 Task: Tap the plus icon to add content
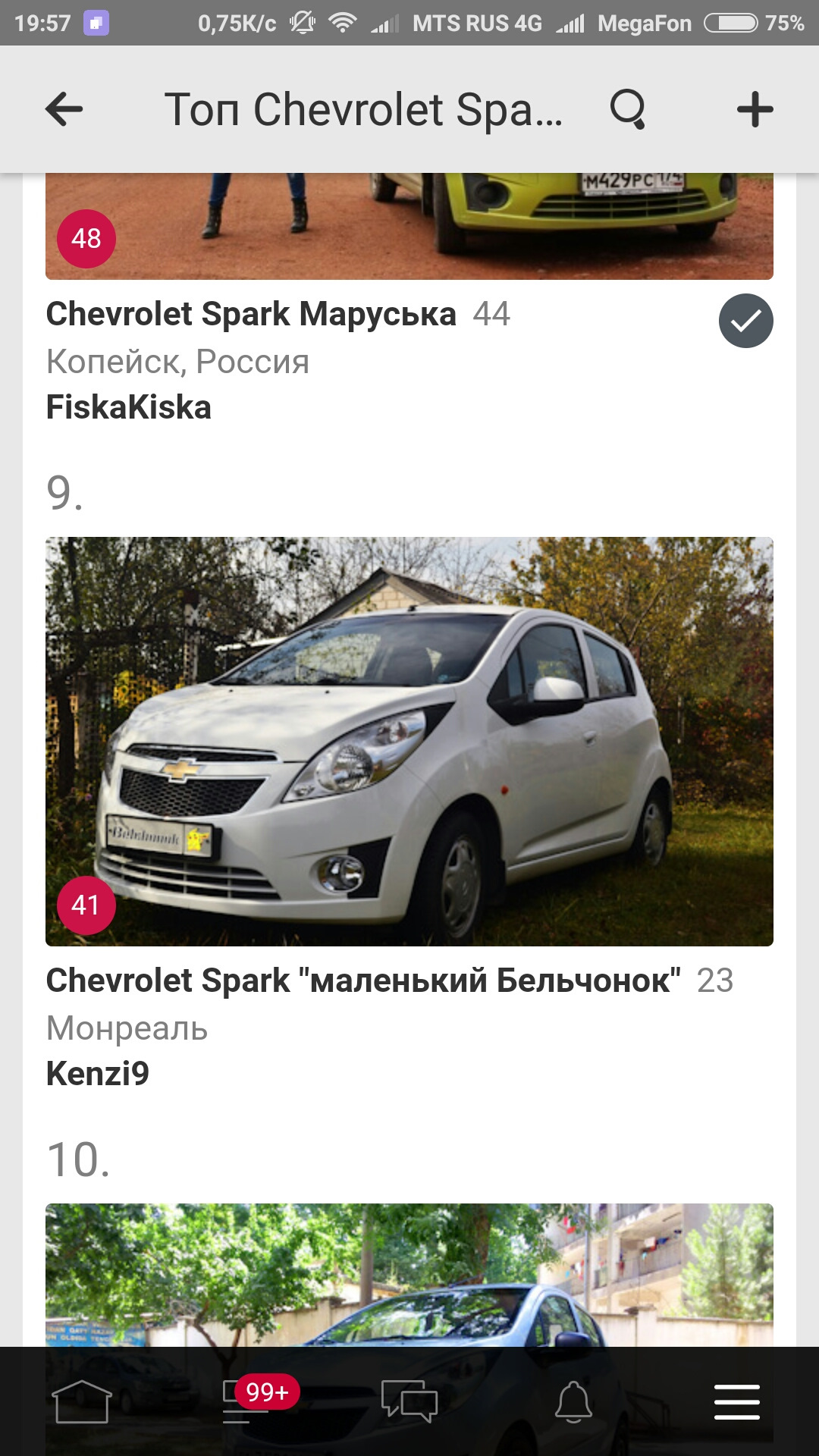click(x=755, y=109)
